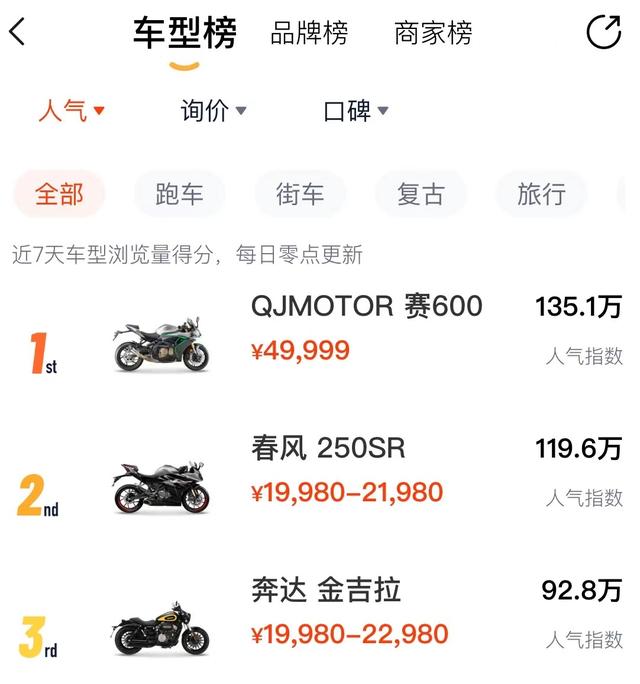Filter by 旅行 category
640x684 pixels.
[541, 194]
